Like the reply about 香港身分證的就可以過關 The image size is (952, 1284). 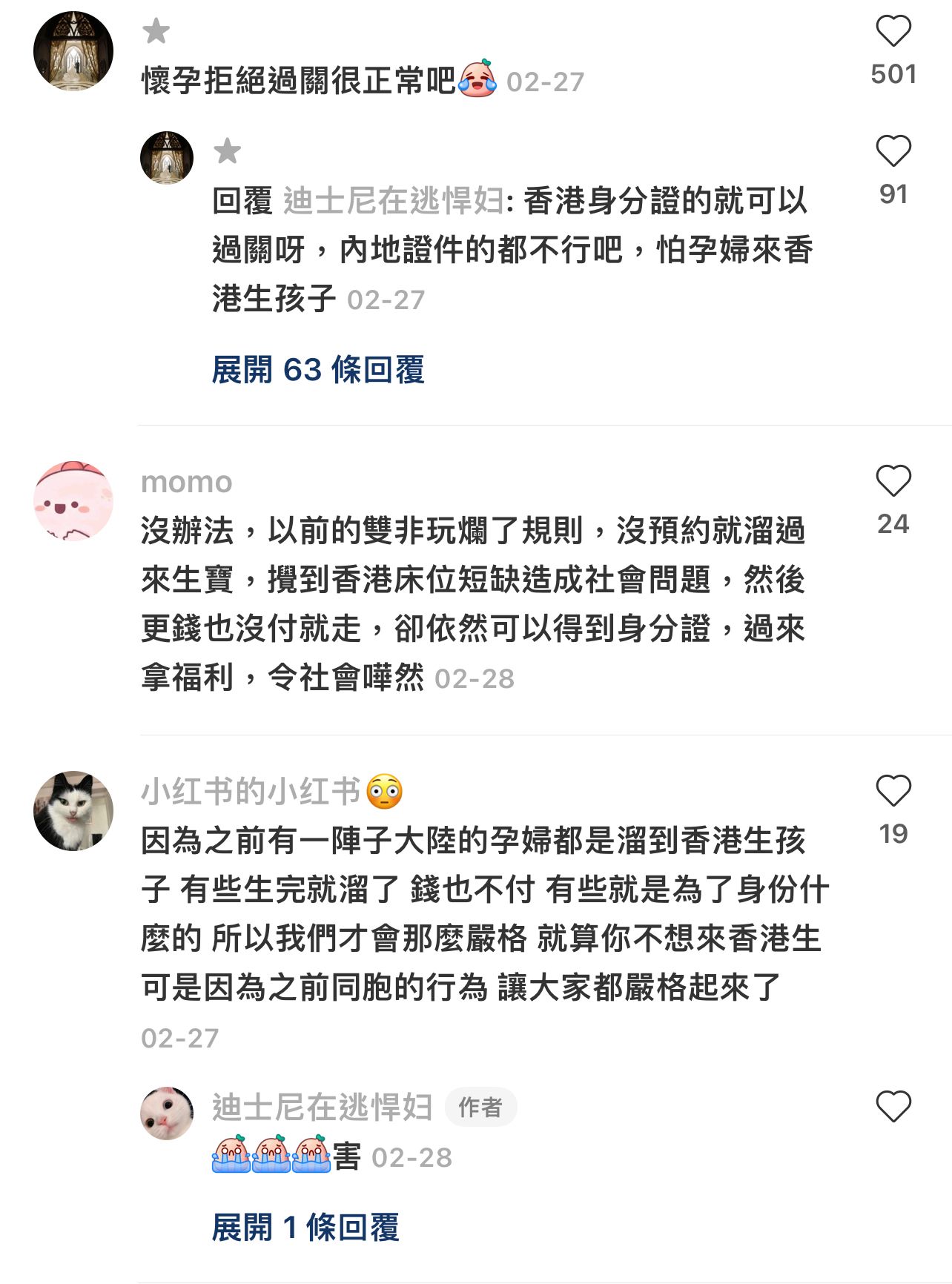click(893, 152)
